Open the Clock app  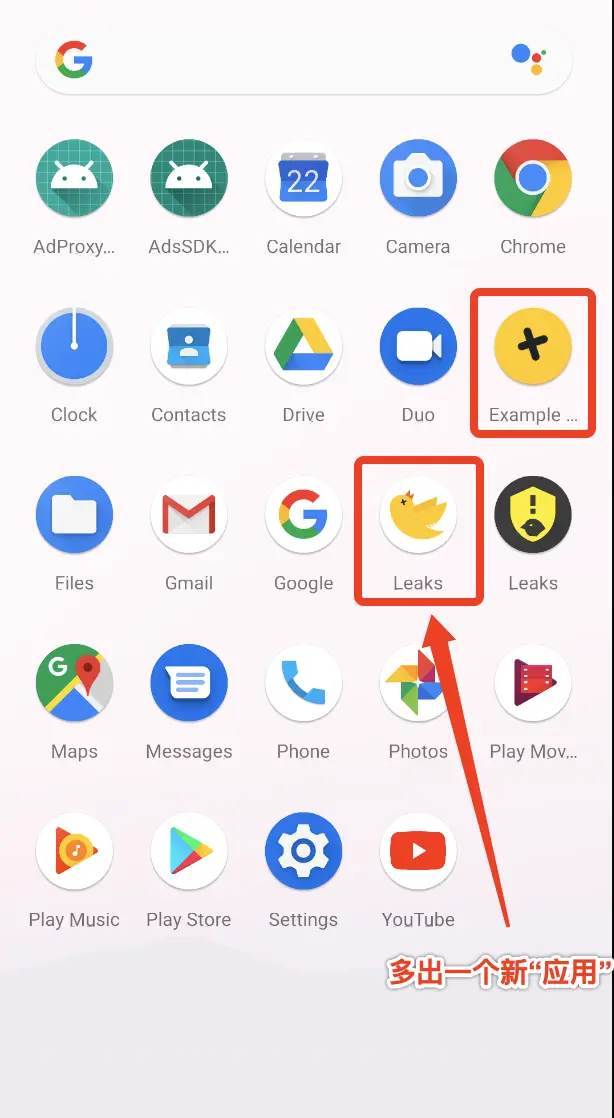click(x=74, y=348)
